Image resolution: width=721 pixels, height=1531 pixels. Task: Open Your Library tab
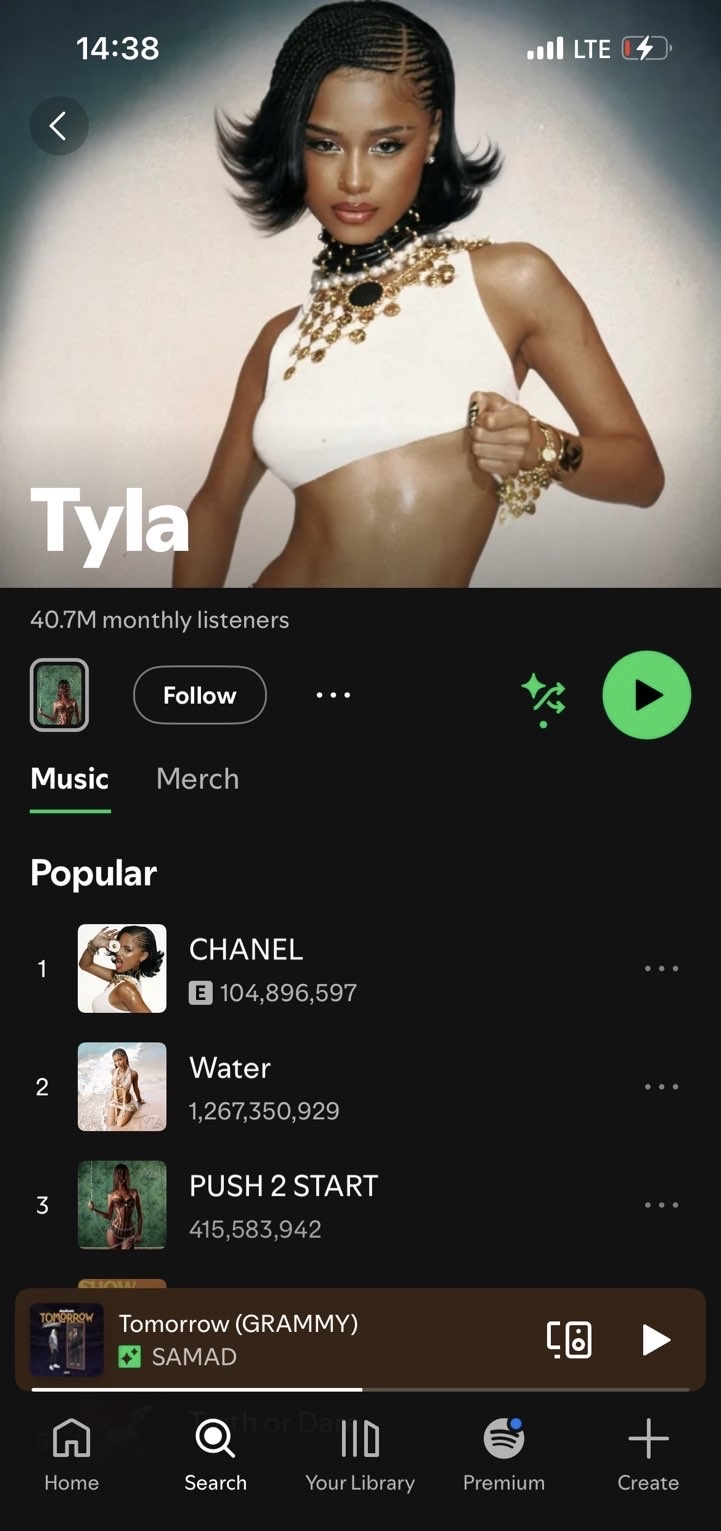click(360, 1456)
